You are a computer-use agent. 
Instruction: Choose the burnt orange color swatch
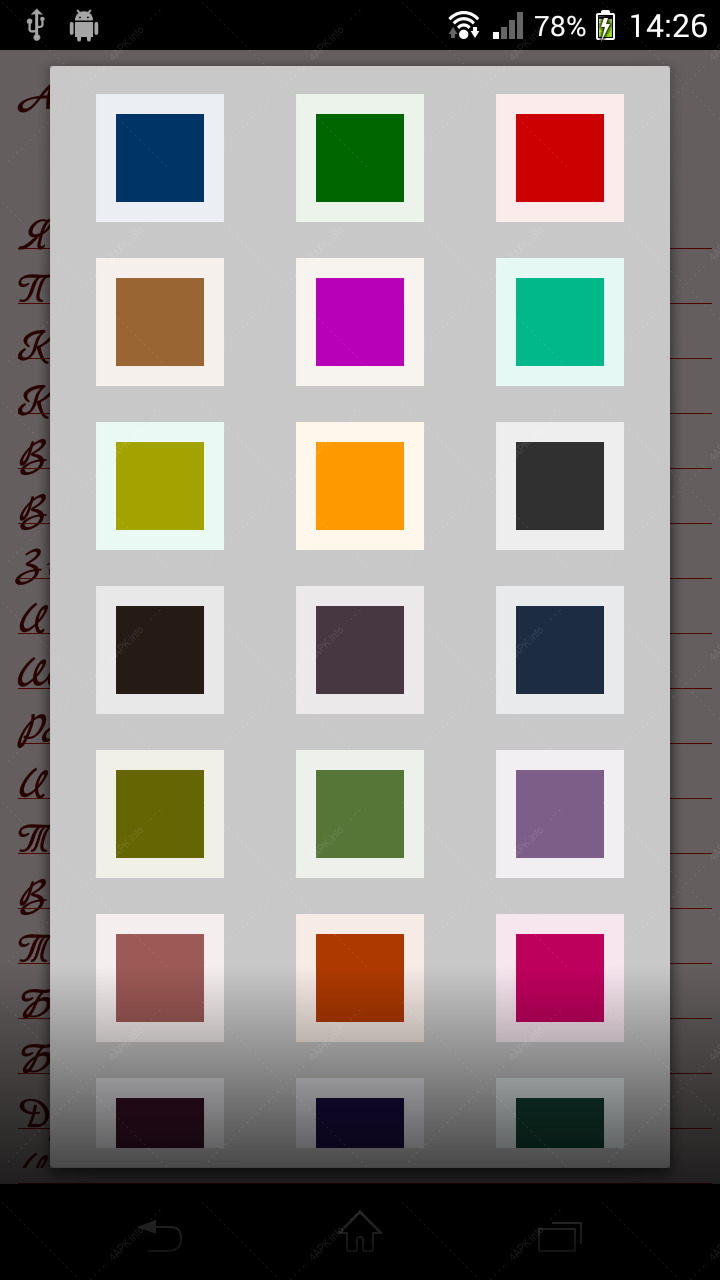[360, 978]
